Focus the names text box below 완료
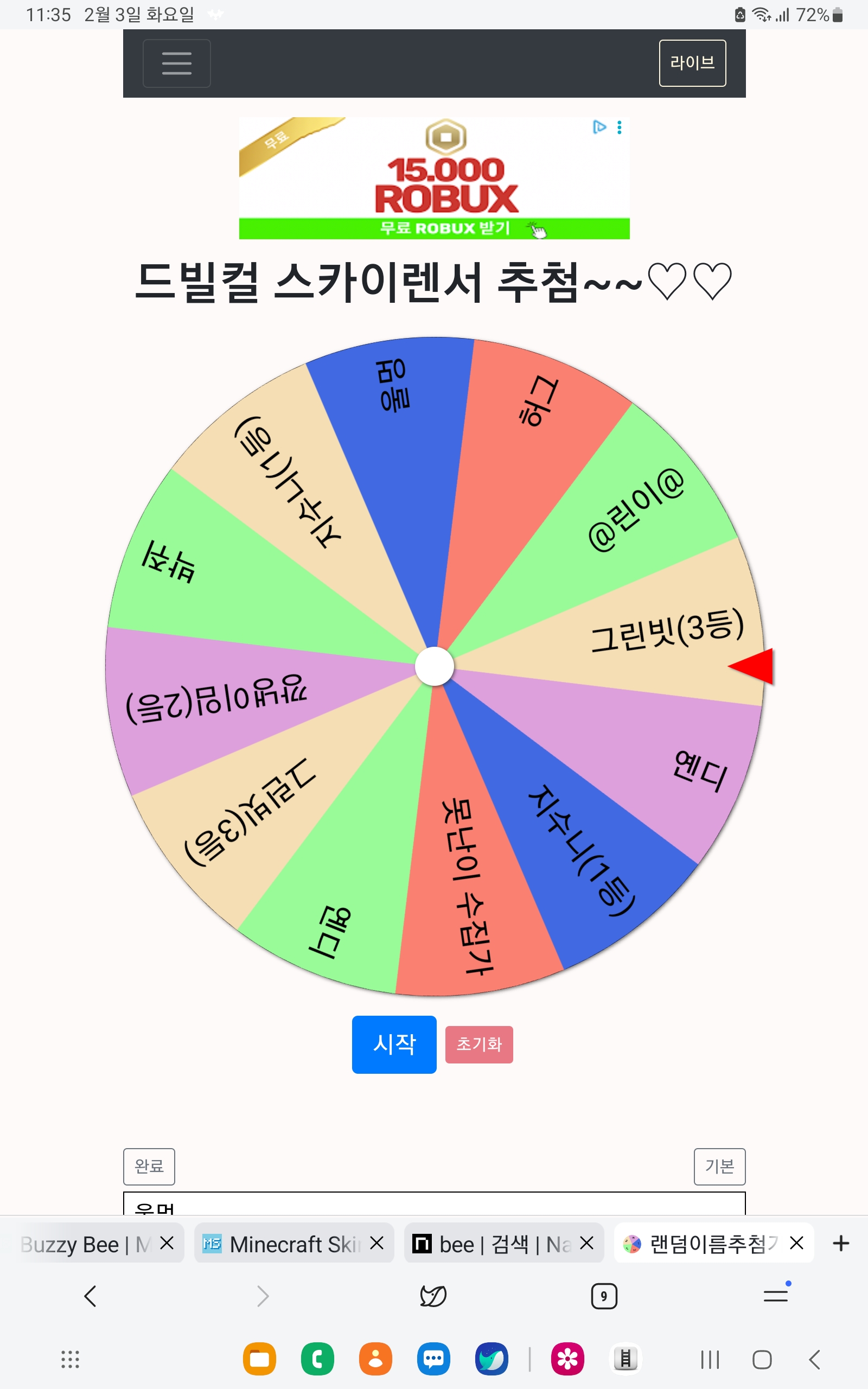 pos(434,1204)
